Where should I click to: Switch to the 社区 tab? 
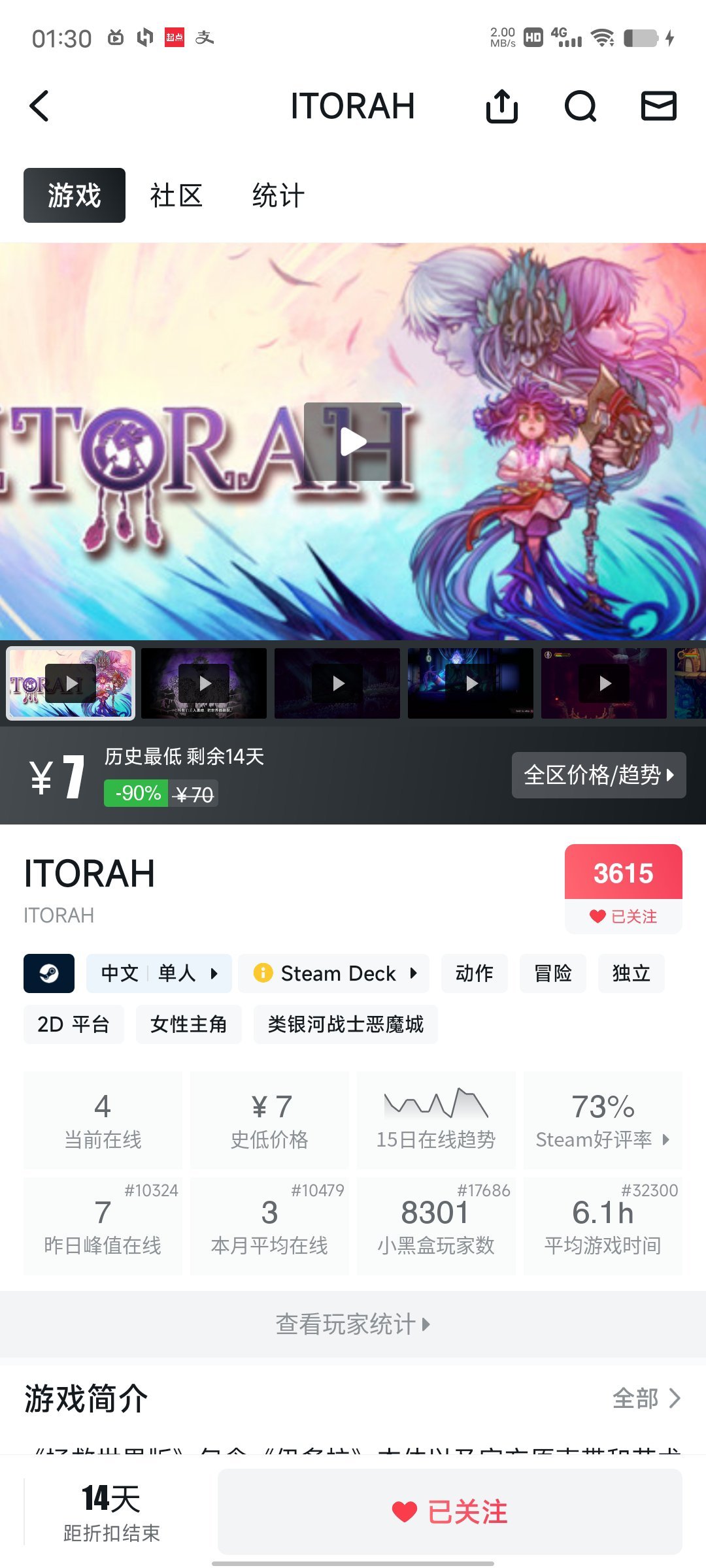click(x=176, y=195)
